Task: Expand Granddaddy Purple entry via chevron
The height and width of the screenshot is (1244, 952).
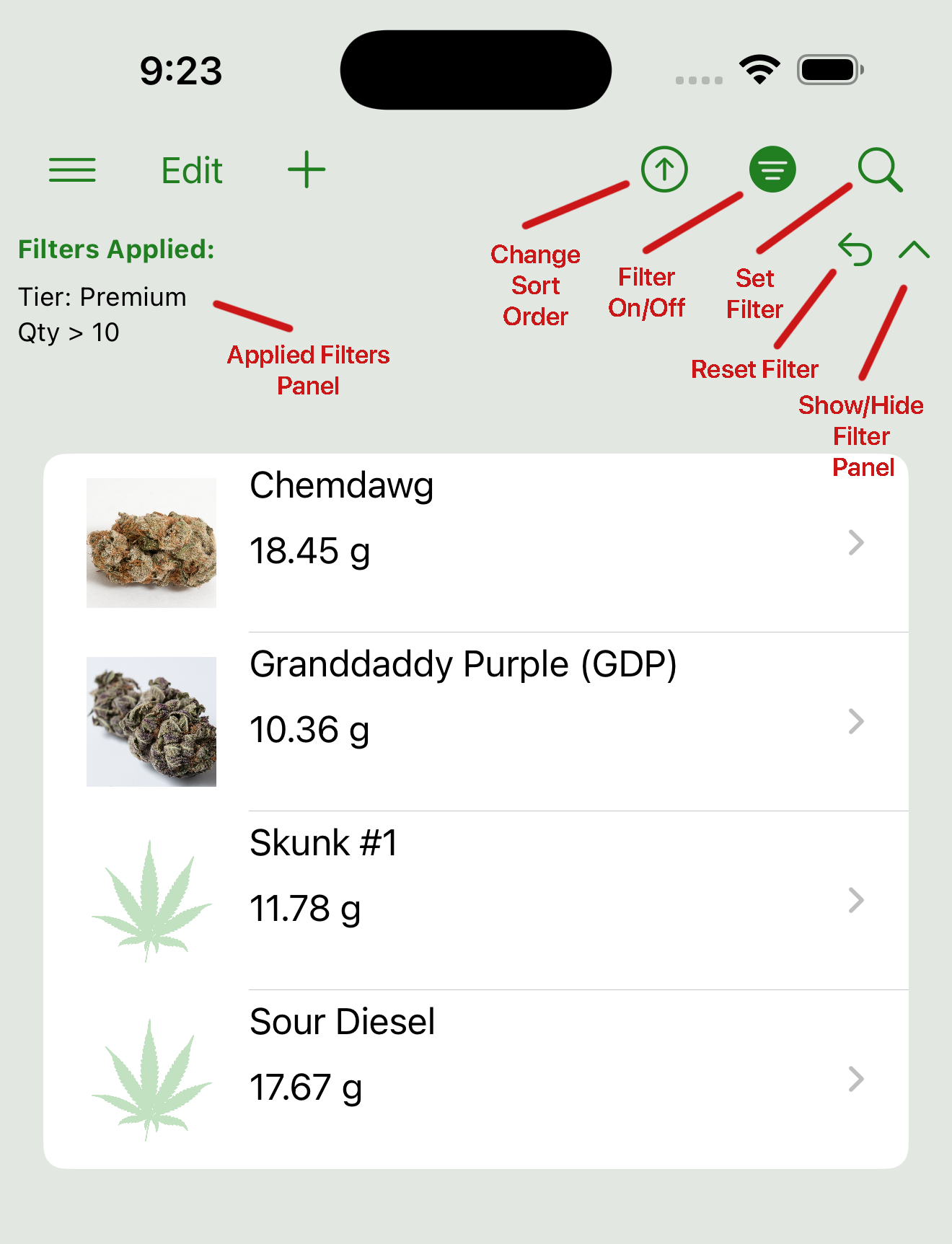Action: [x=855, y=720]
